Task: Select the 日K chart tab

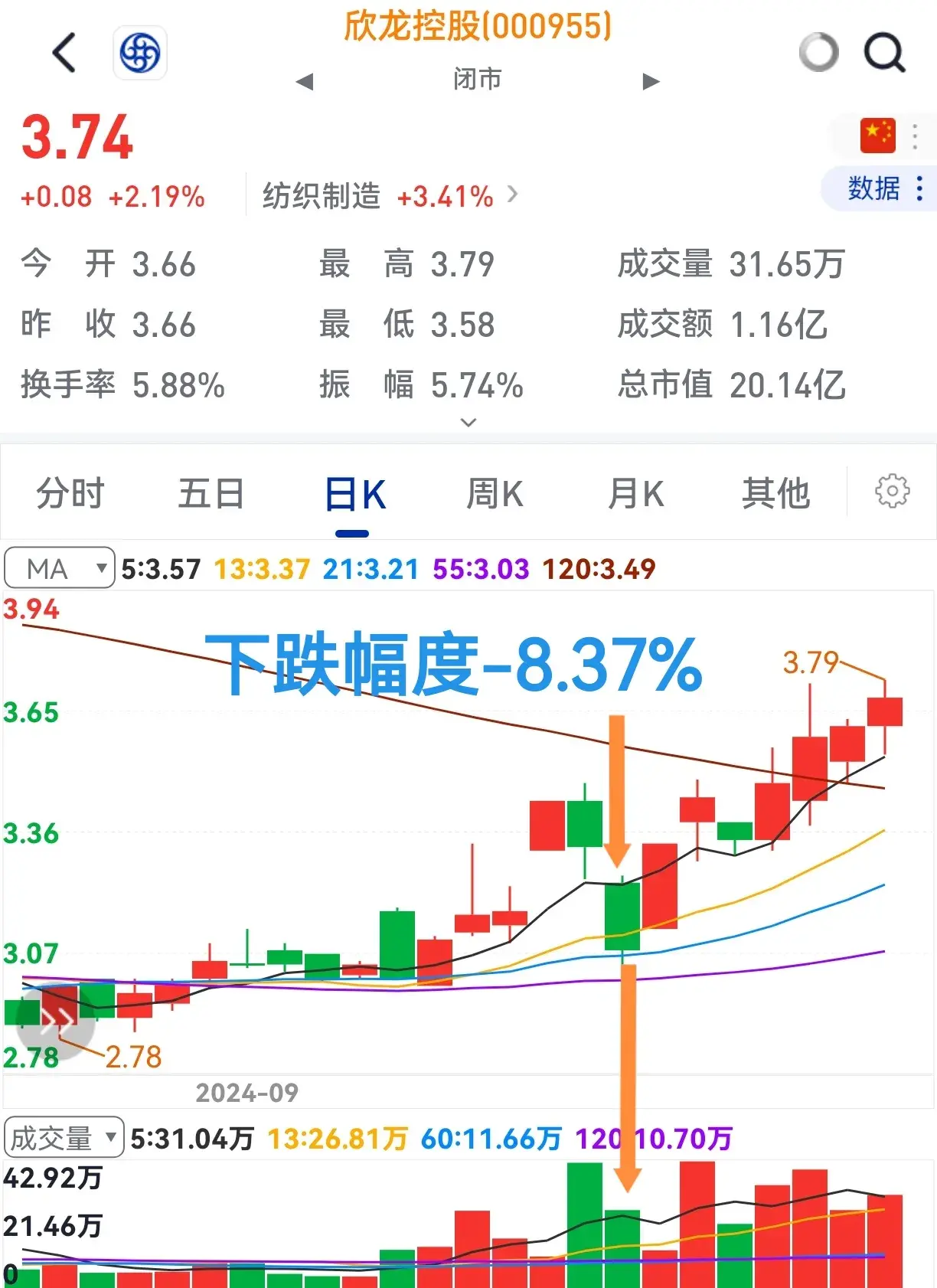Action: click(354, 495)
